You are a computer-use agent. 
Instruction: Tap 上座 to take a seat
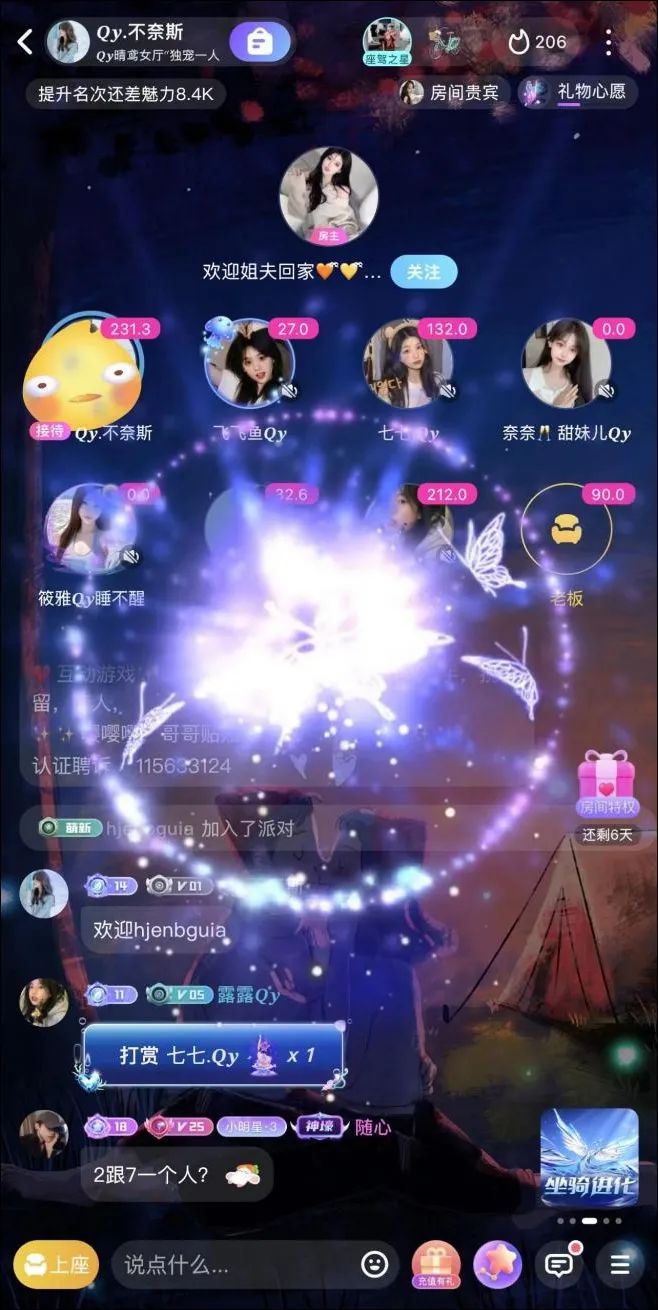[57, 1265]
